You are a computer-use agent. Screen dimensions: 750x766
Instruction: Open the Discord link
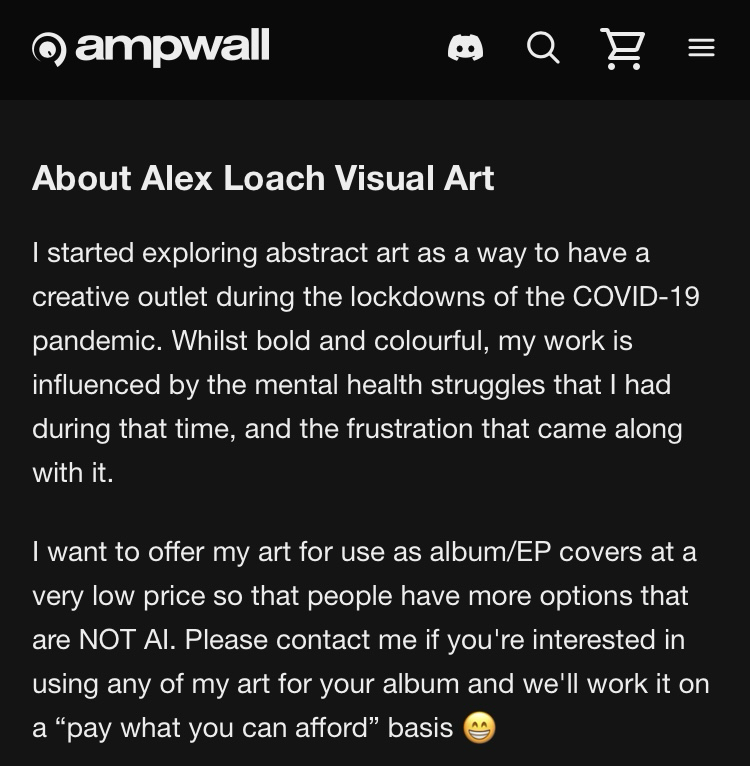coord(465,47)
